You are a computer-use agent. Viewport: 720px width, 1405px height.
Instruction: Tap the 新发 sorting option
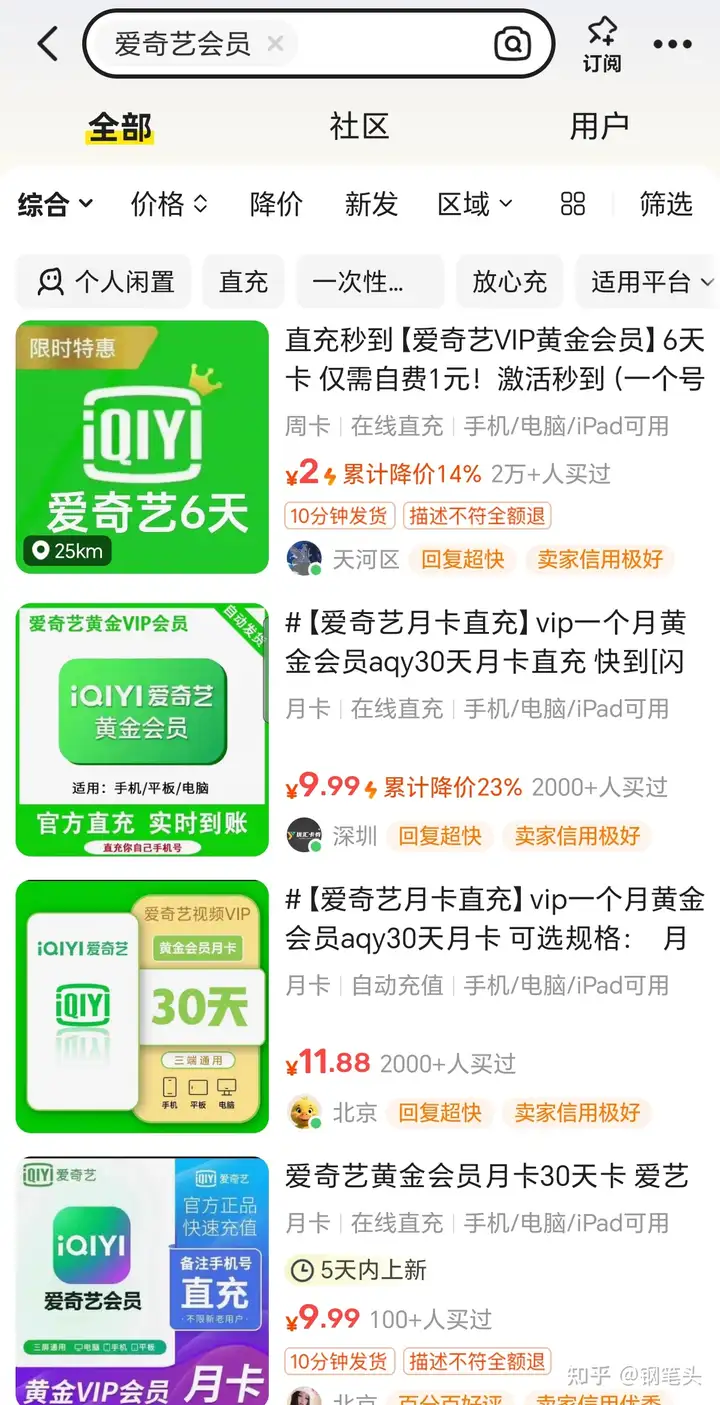point(371,205)
